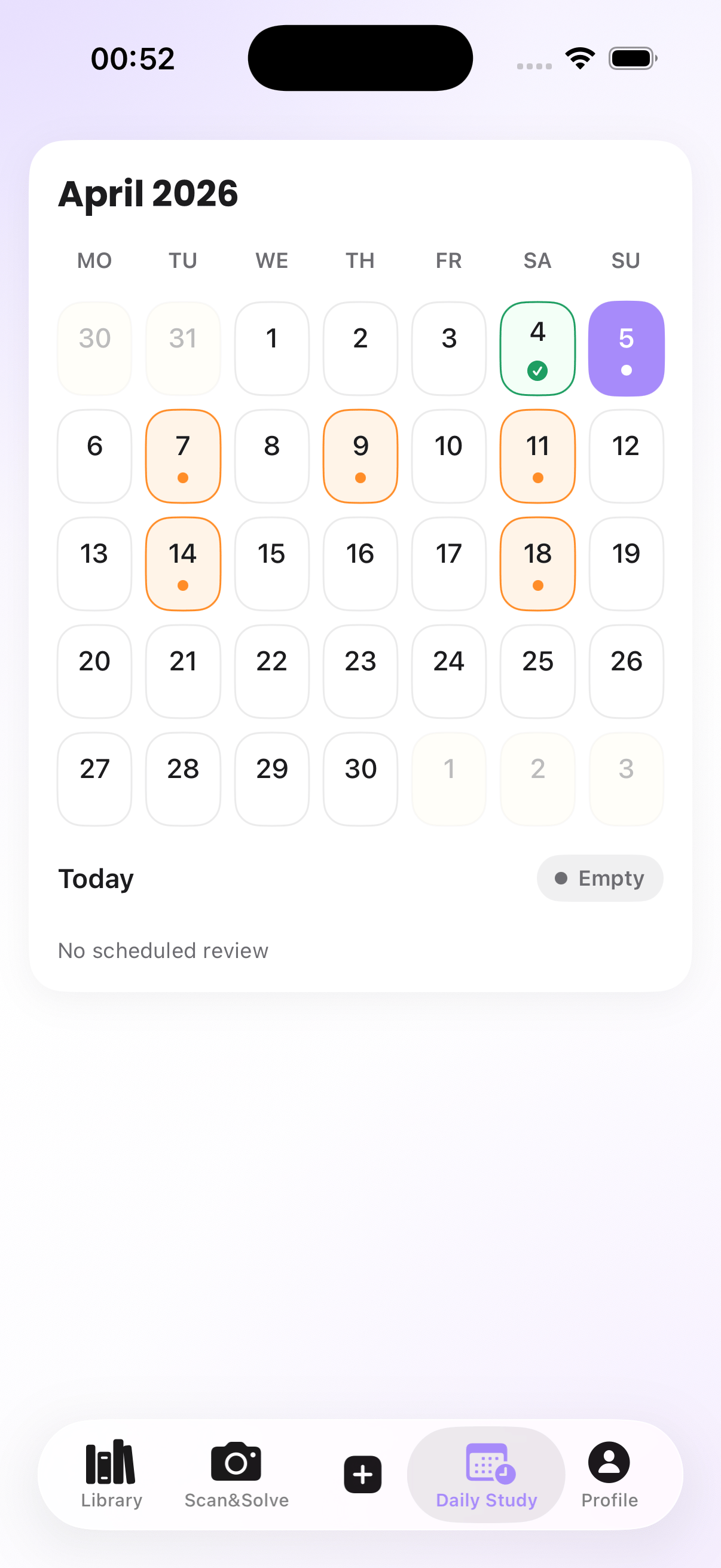Tap the plus add button

point(362,1474)
